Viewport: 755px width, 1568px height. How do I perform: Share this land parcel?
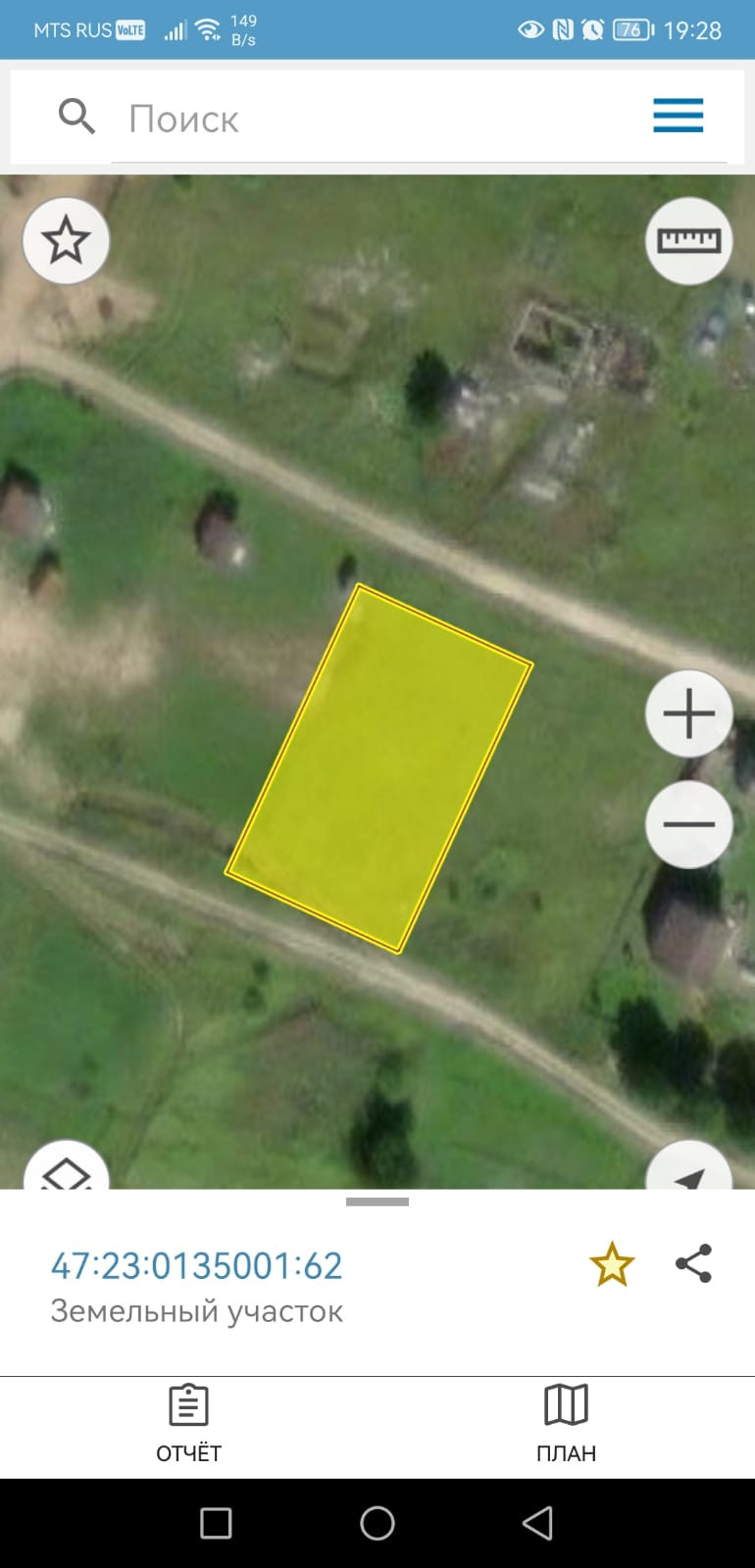693,1263
